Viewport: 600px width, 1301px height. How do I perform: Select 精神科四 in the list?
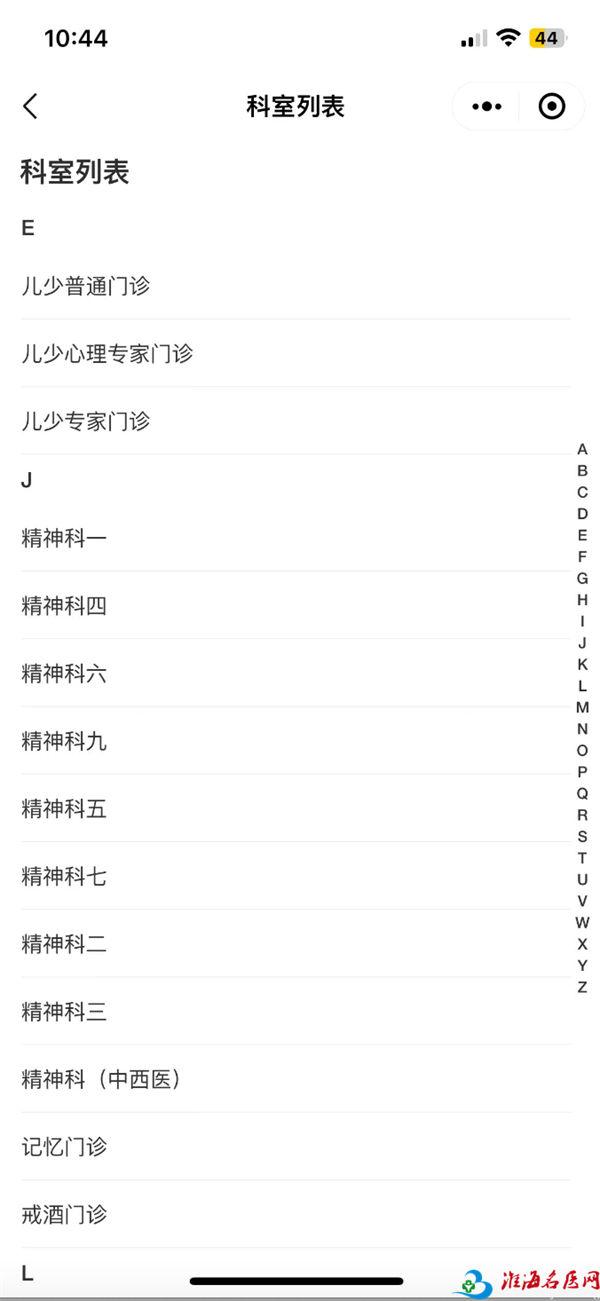(296, 605)
